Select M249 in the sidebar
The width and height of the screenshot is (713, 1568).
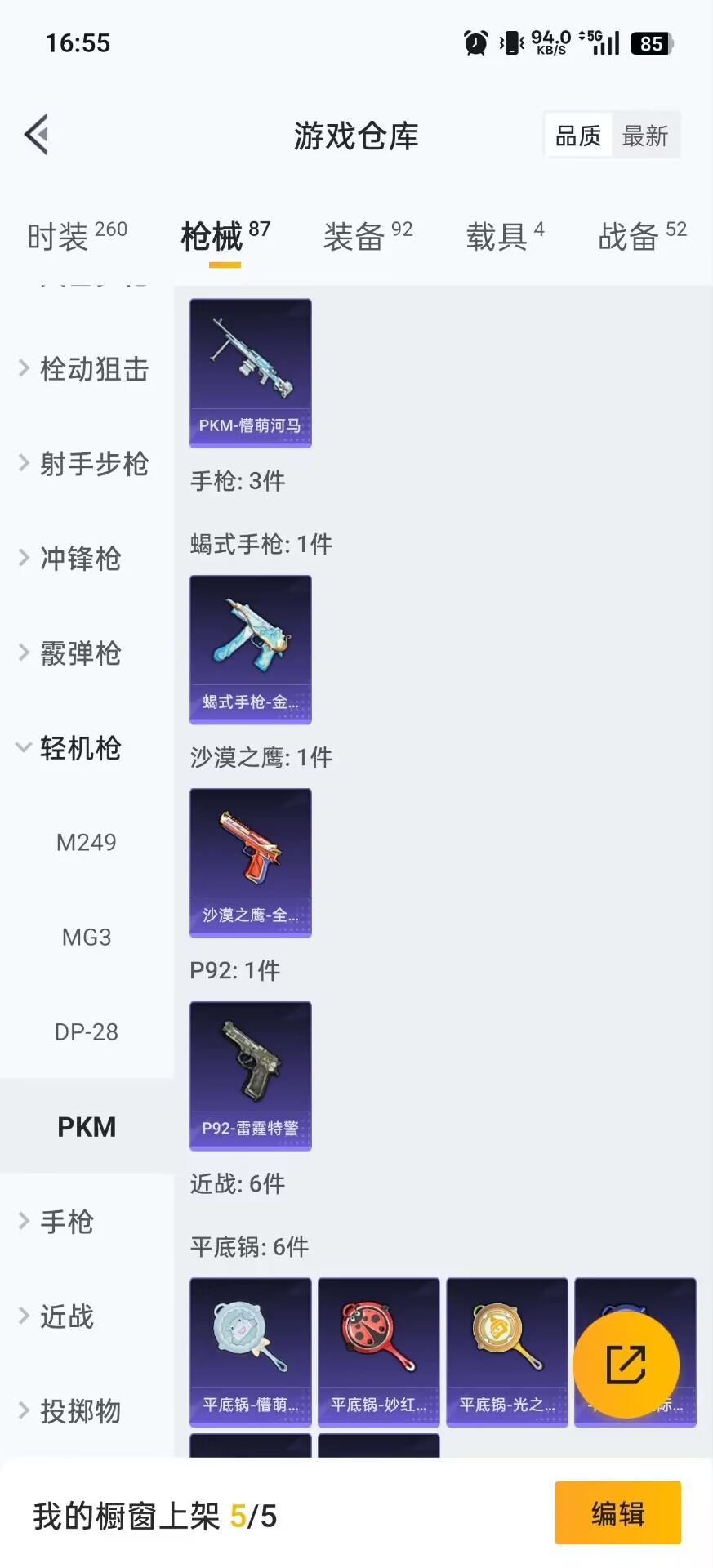click(87, 842)
